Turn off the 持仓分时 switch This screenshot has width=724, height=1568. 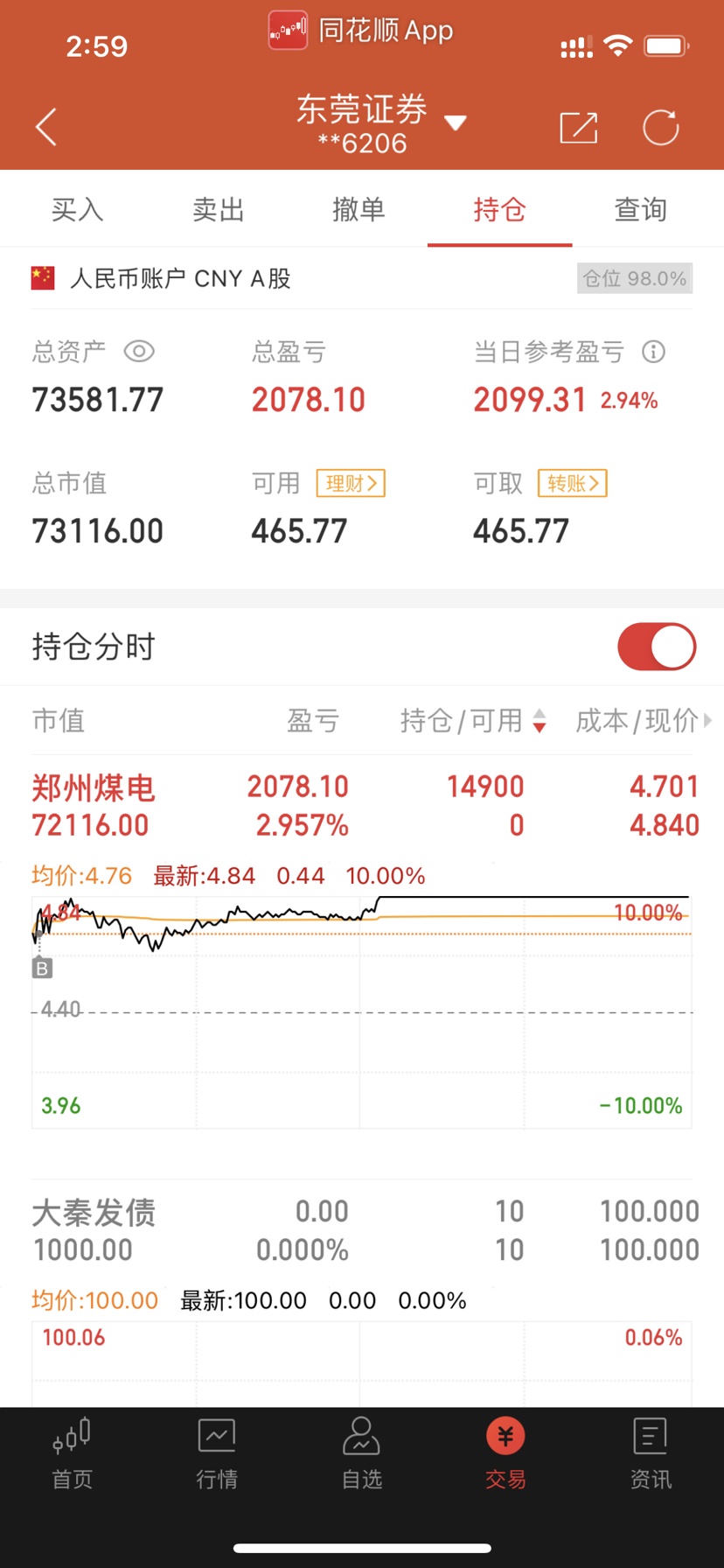[x=657, y=647]
